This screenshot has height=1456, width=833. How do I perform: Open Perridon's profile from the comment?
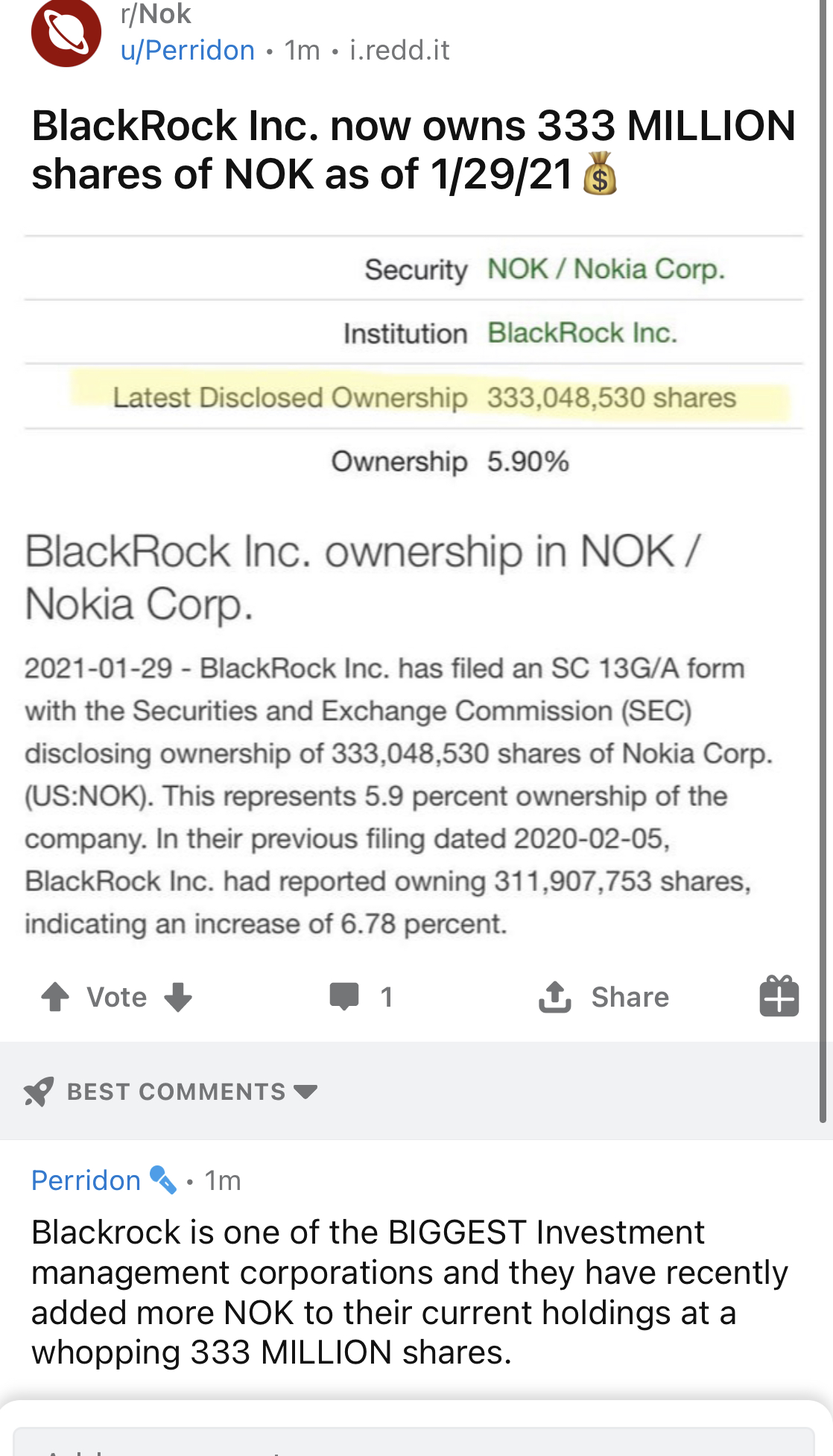(86, 1180)
